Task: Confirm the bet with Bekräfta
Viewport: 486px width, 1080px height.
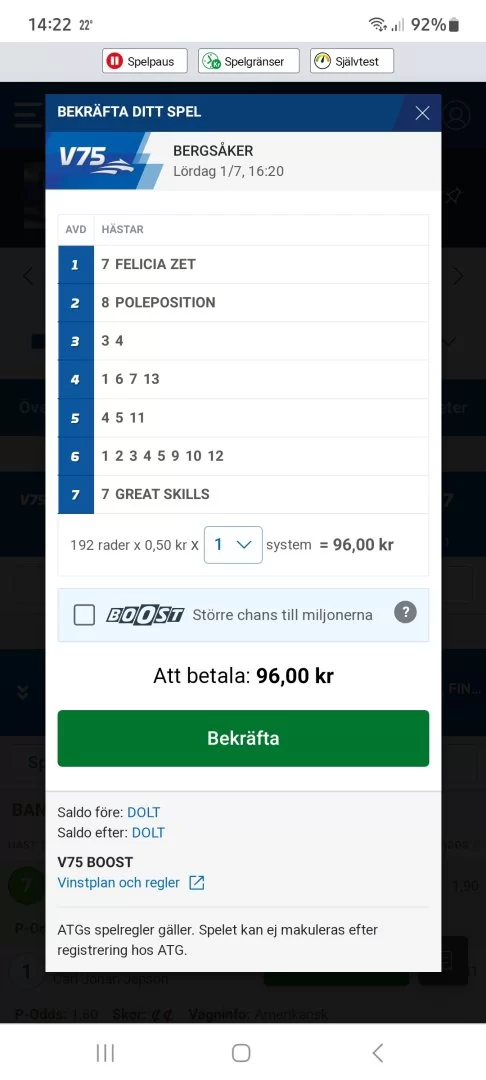Action: pos(243,738)
